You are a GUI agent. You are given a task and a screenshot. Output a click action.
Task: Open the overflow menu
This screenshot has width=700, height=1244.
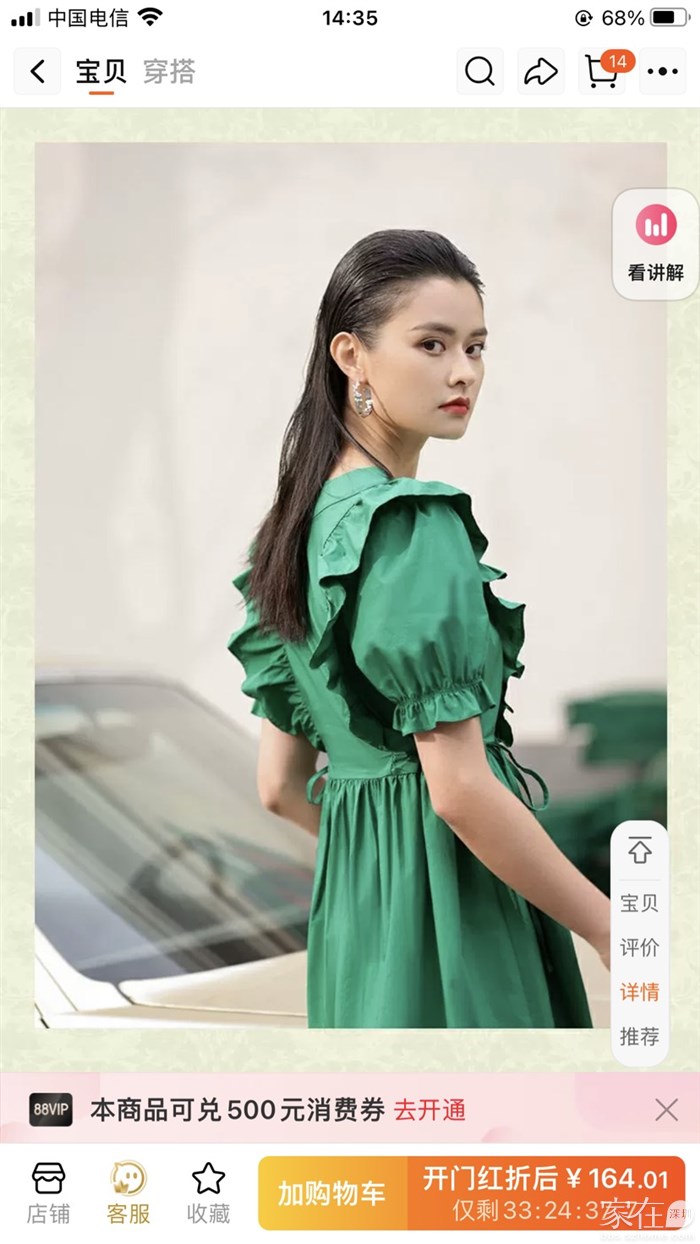point(663,72)
